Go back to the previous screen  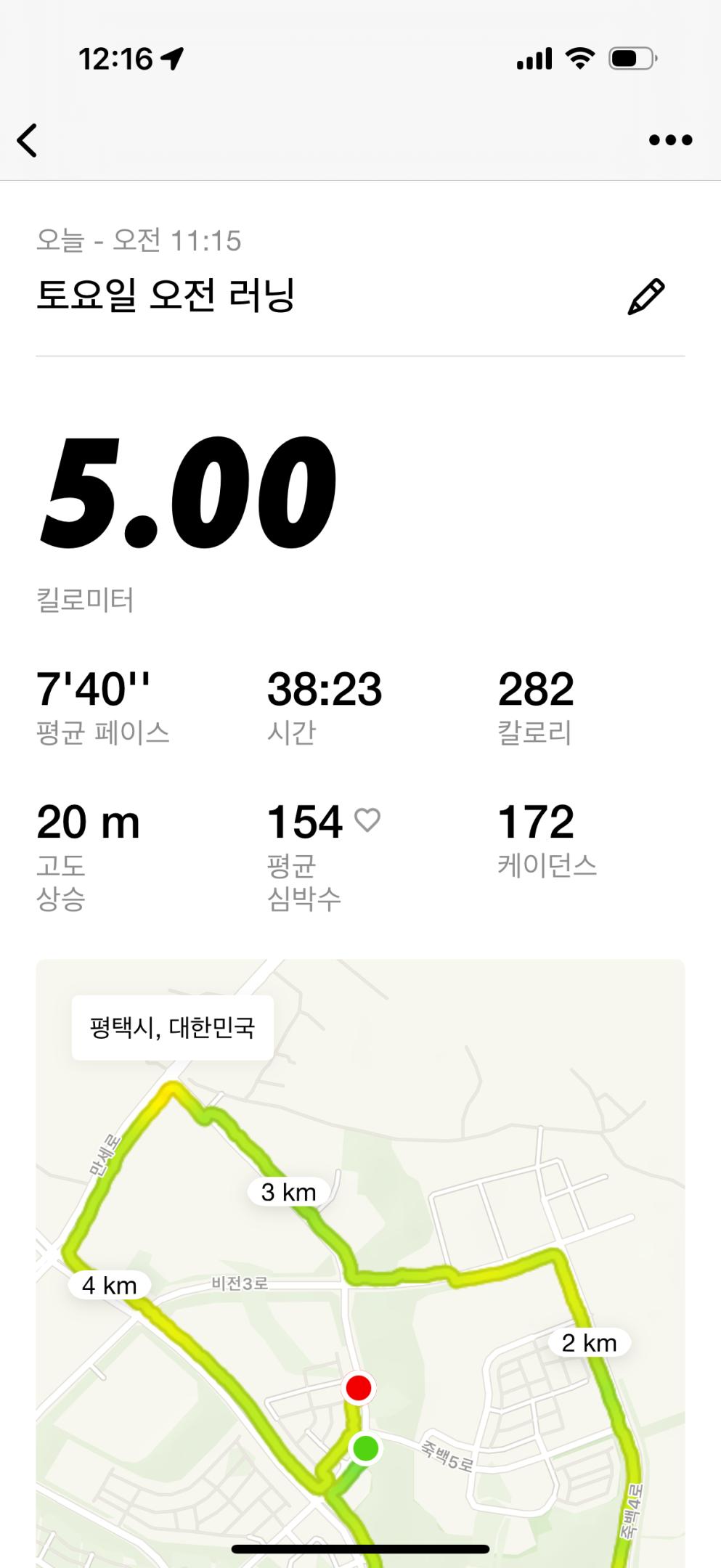coord(28,140)
